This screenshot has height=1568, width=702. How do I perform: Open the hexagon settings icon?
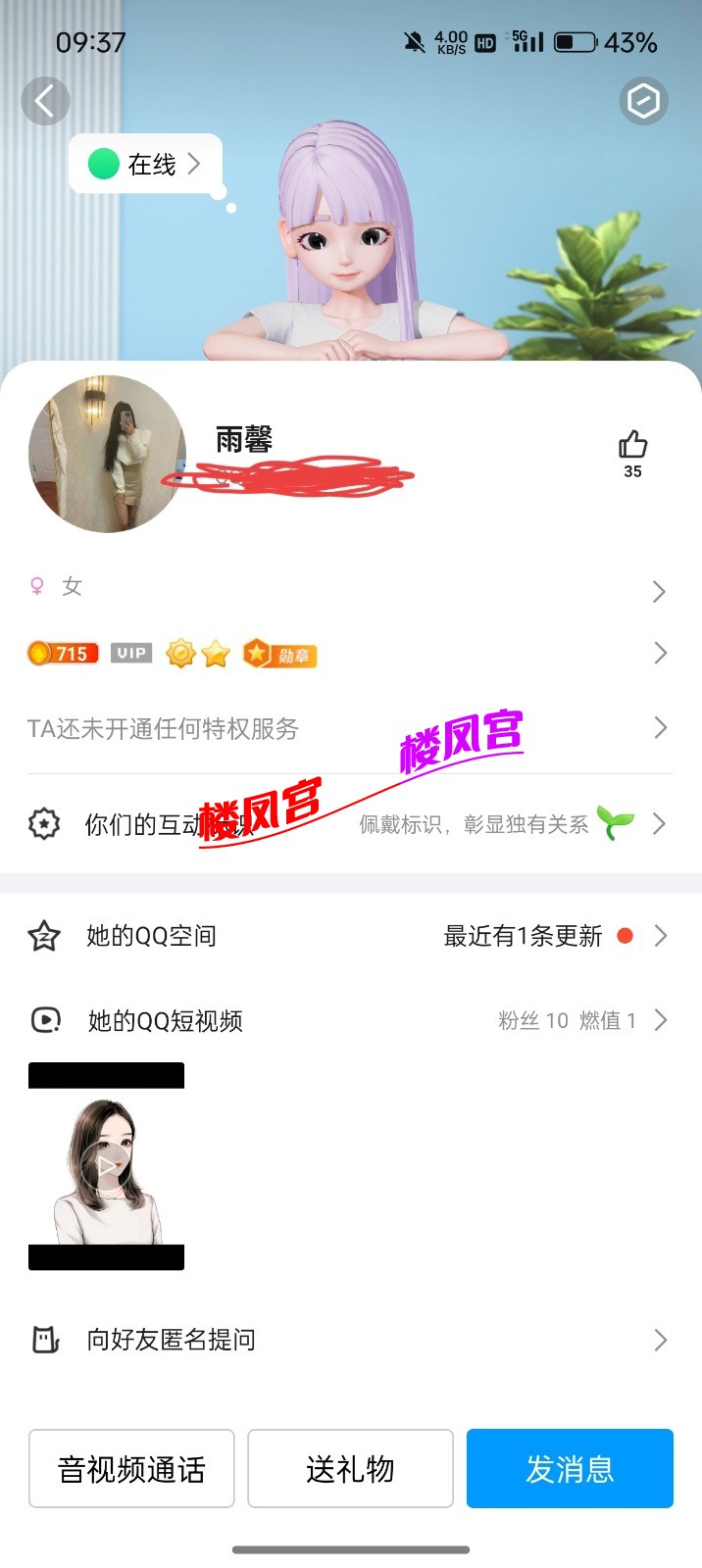tap(643, 101)
